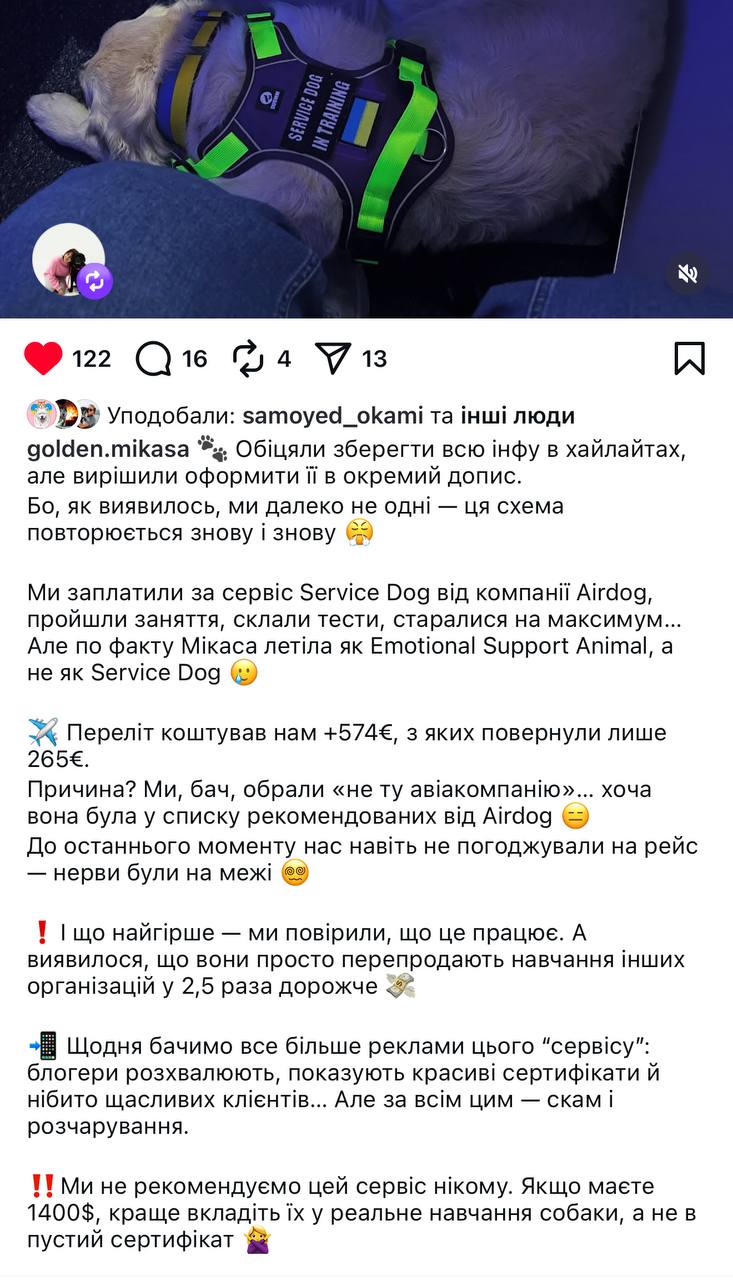The image size is (733, 1280).
Task: Click the muted speaker icon on the video
Action: coord(687,272)
